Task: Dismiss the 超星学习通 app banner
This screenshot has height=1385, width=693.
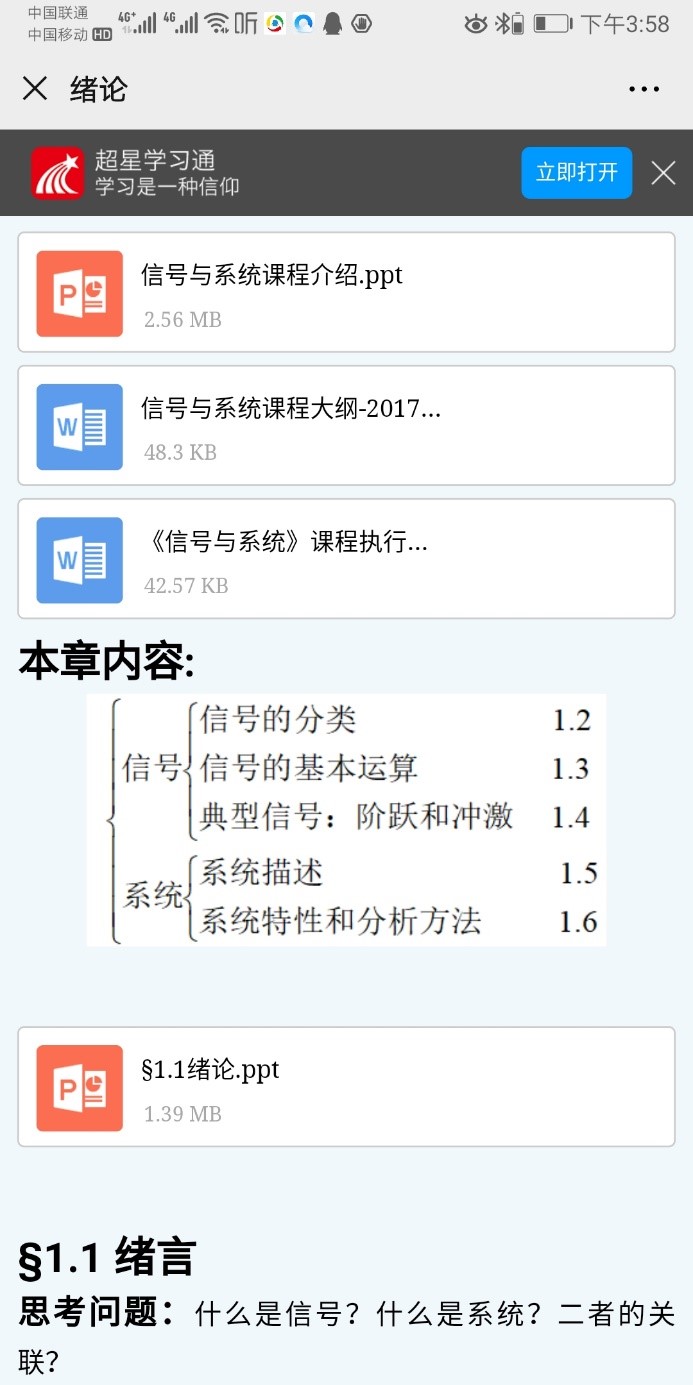Action: tap(664, 173)
